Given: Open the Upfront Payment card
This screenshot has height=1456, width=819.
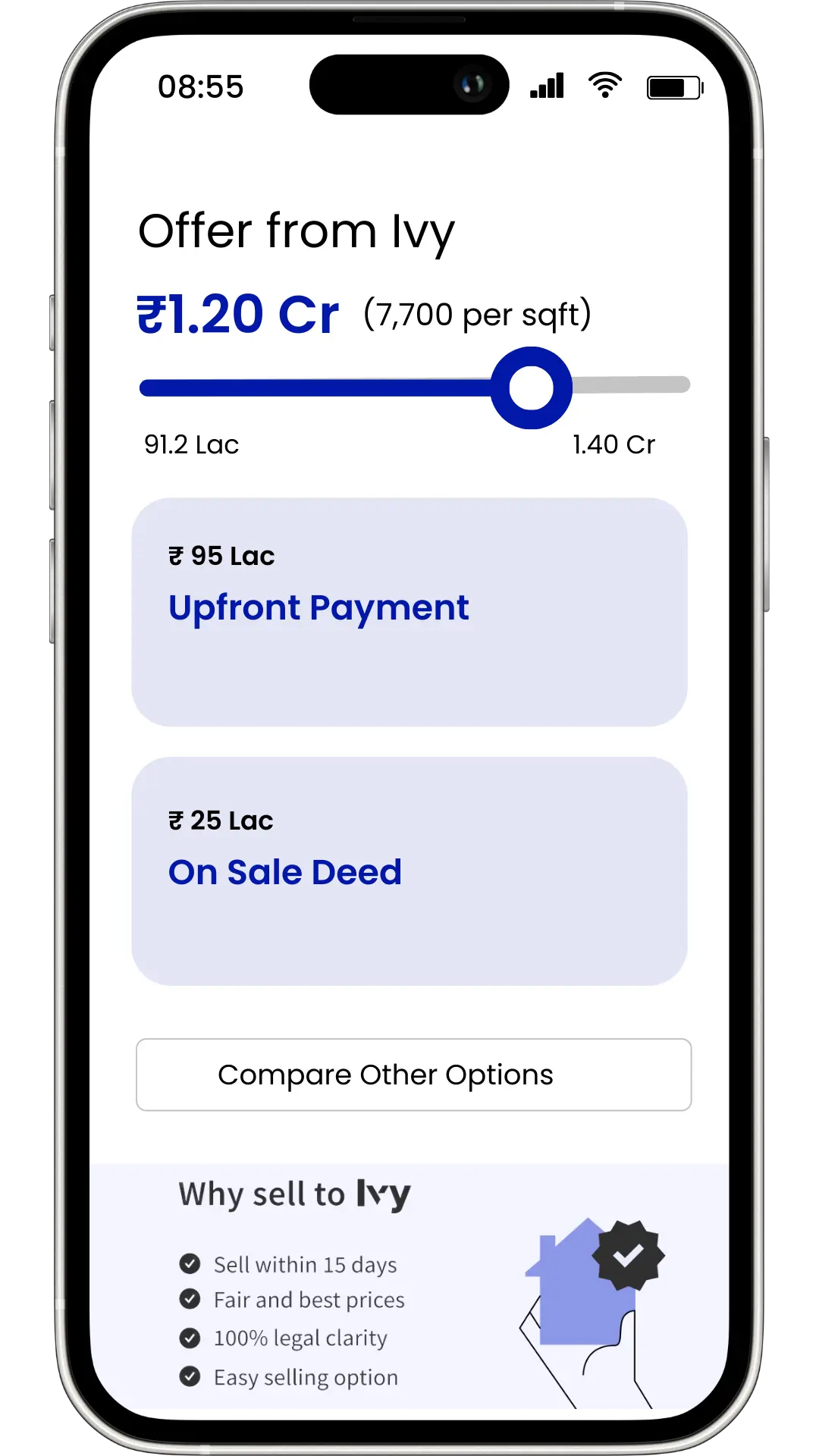Looking at the screenshot, I should tap(409, 612).
